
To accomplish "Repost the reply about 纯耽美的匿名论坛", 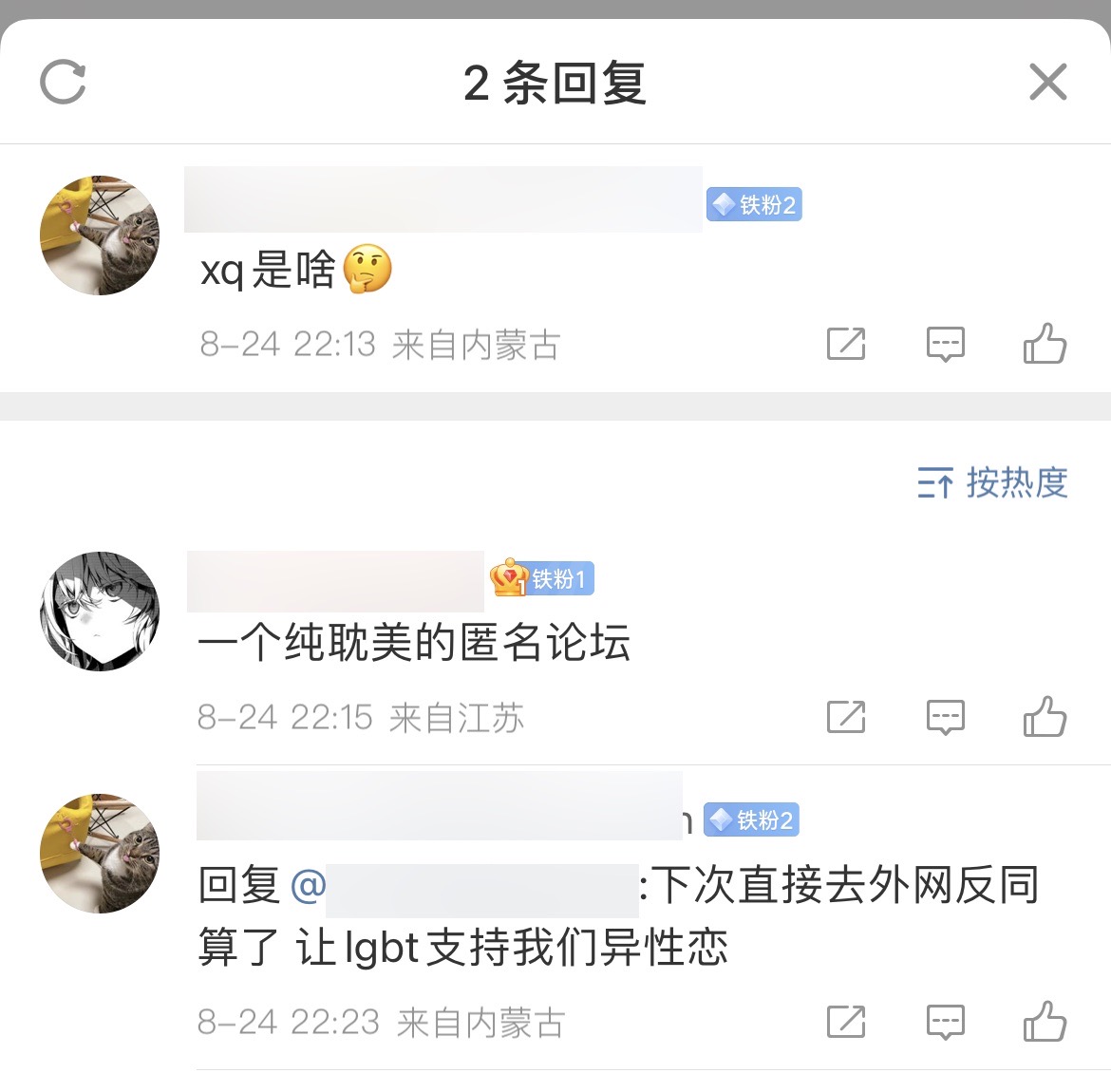I will click(x=846, y=717).
